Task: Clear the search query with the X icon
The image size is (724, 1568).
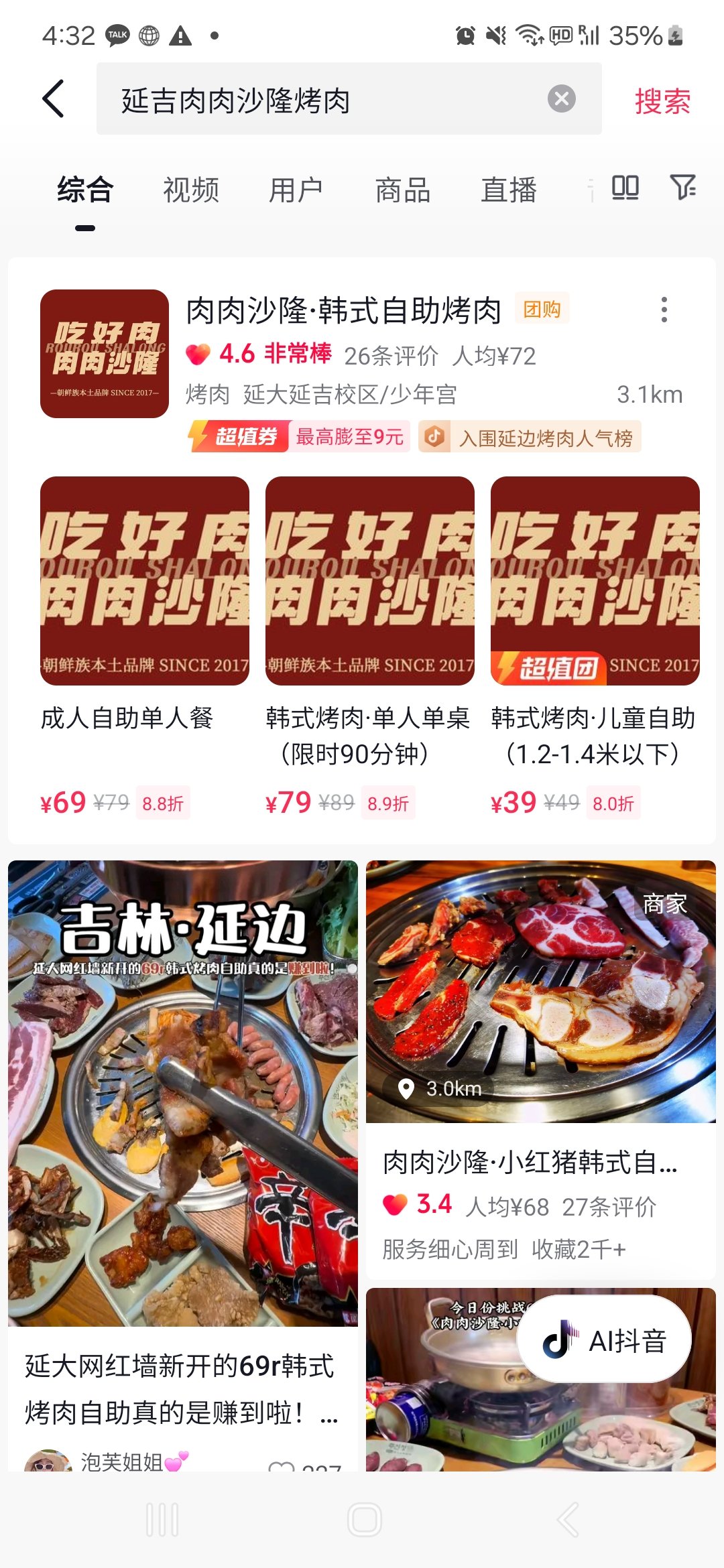Action: (562, 99)
